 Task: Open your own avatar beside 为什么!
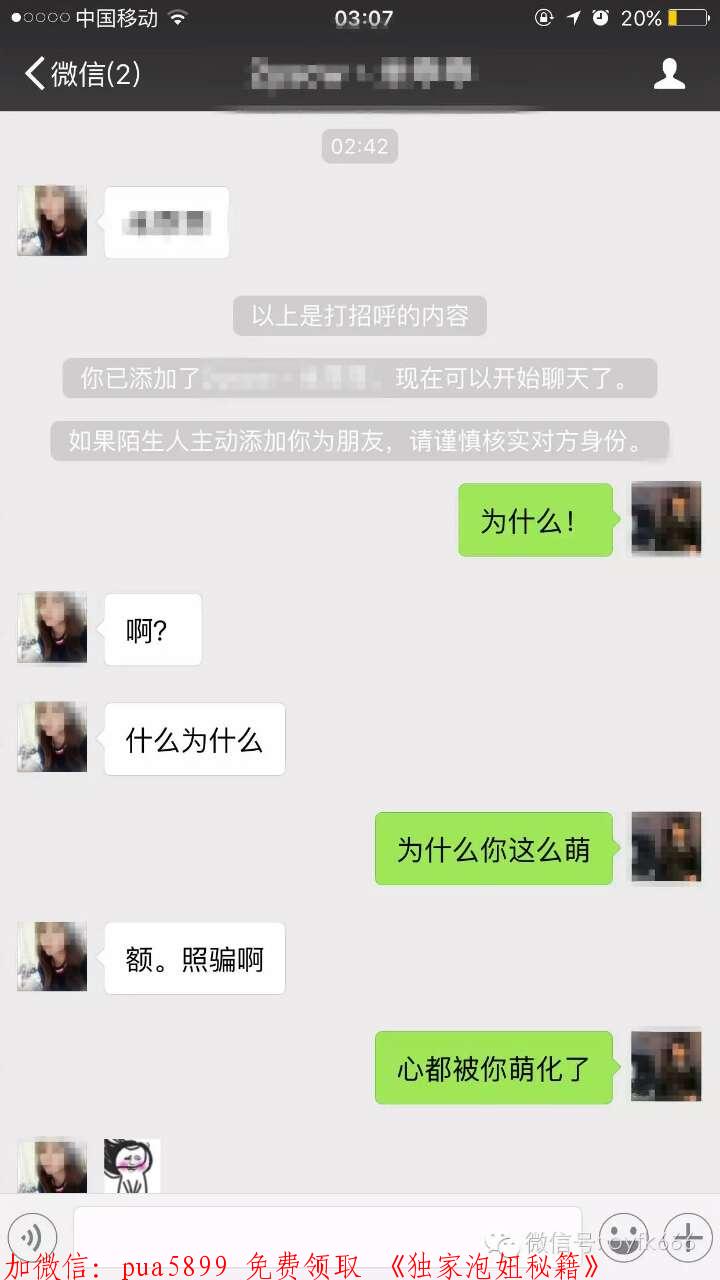(666, 519)
